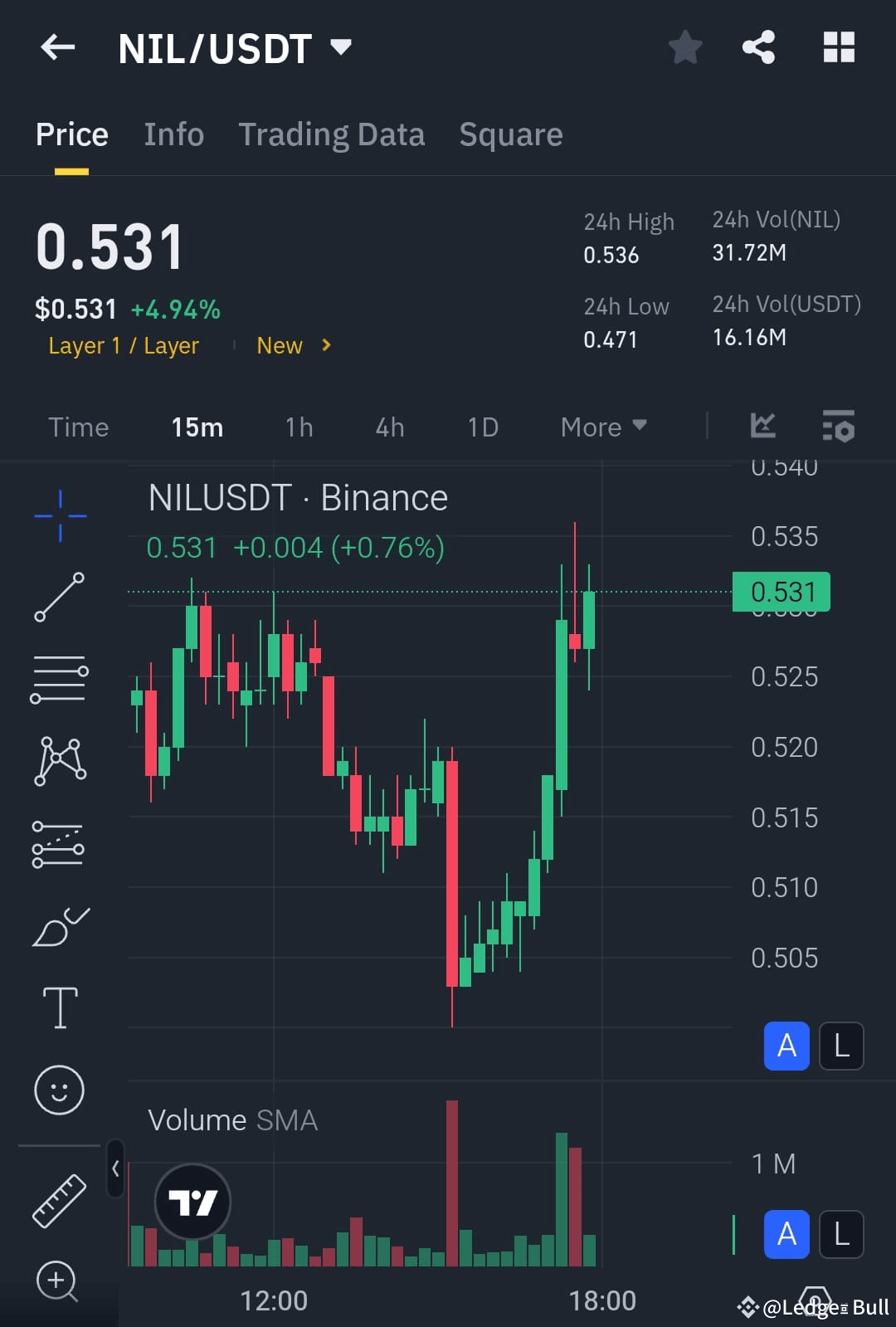Open the Layer 1 category link
Image resolution: width=896 pixels, height=1327 pixels.
click(x=123, y=345)
